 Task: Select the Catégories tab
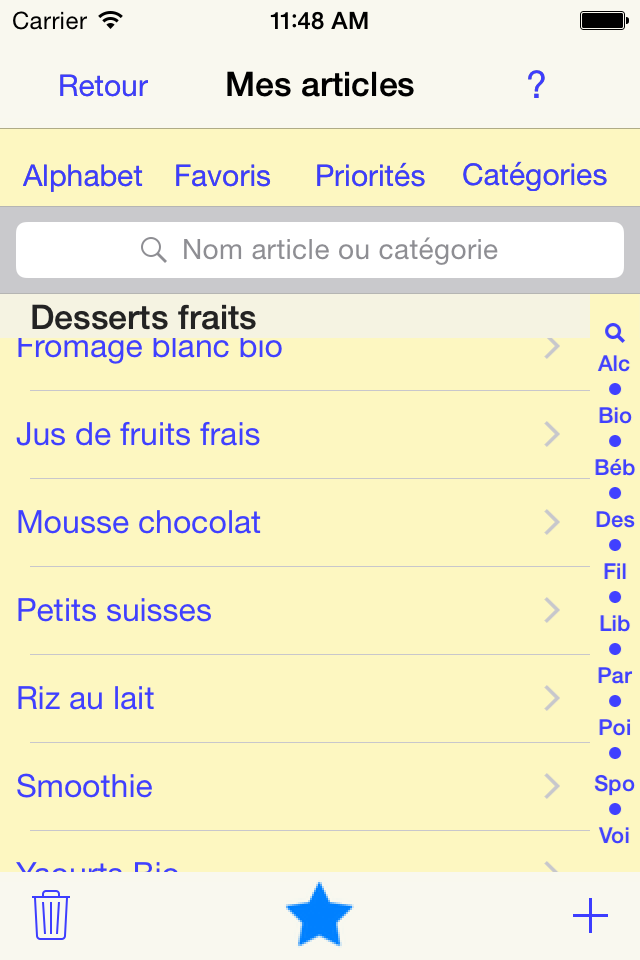tap(534, 176)
